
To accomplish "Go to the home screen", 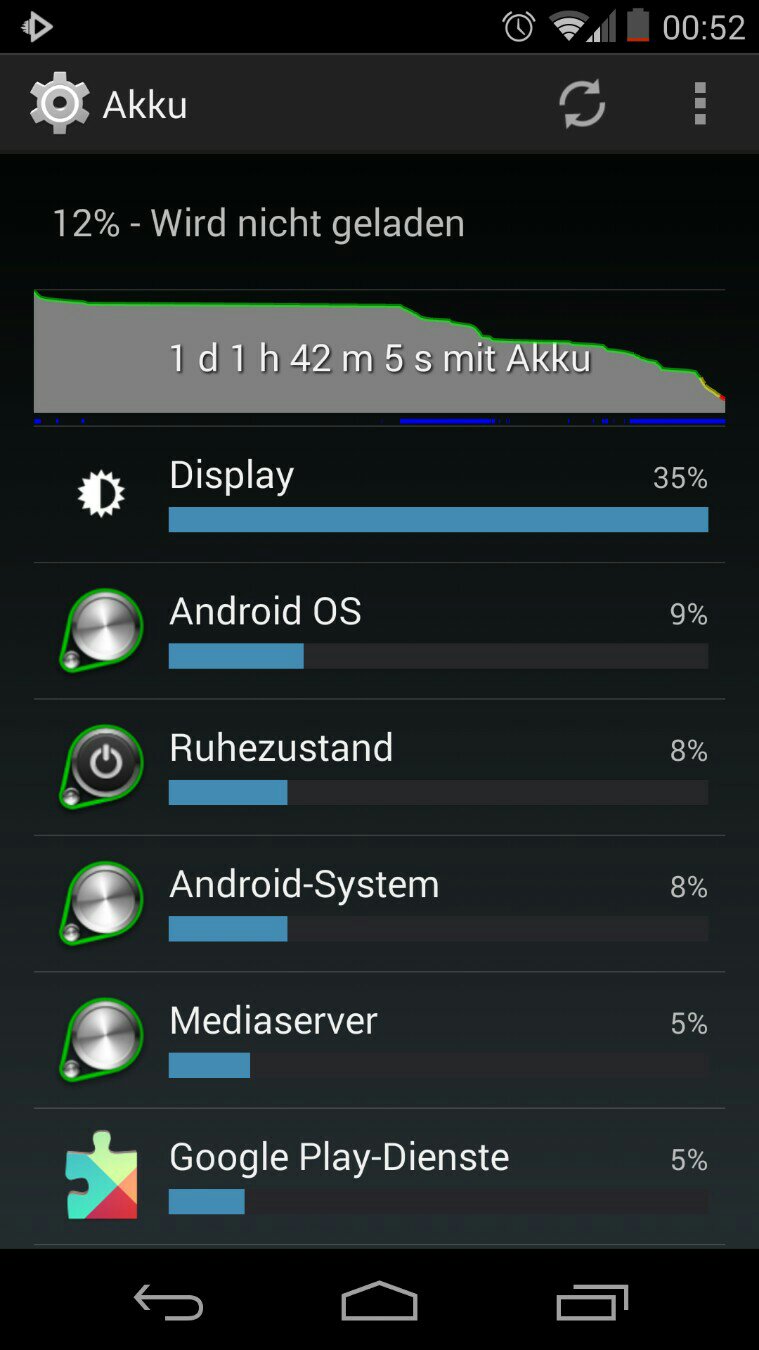I will (x=379, y=1301).
